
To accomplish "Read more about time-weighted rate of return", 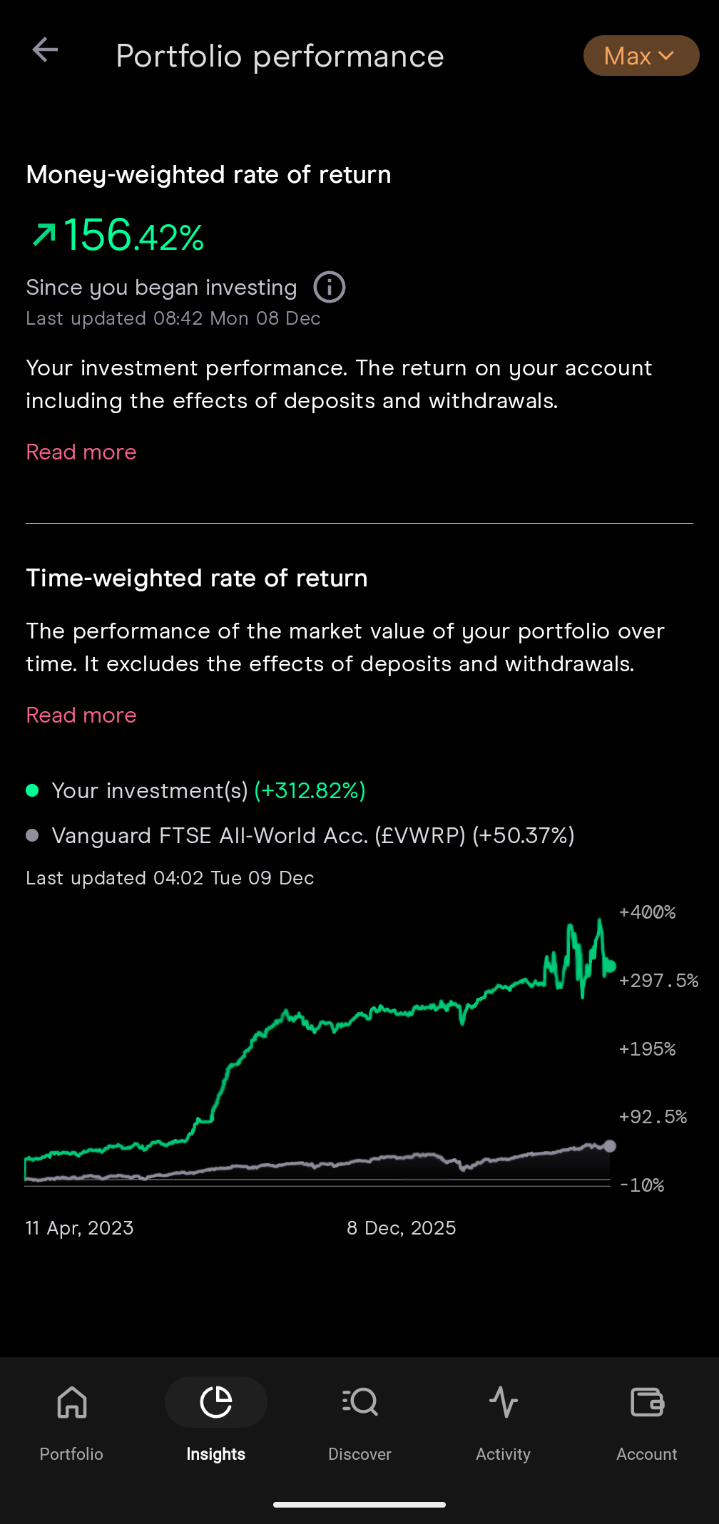I will (81, 715).
